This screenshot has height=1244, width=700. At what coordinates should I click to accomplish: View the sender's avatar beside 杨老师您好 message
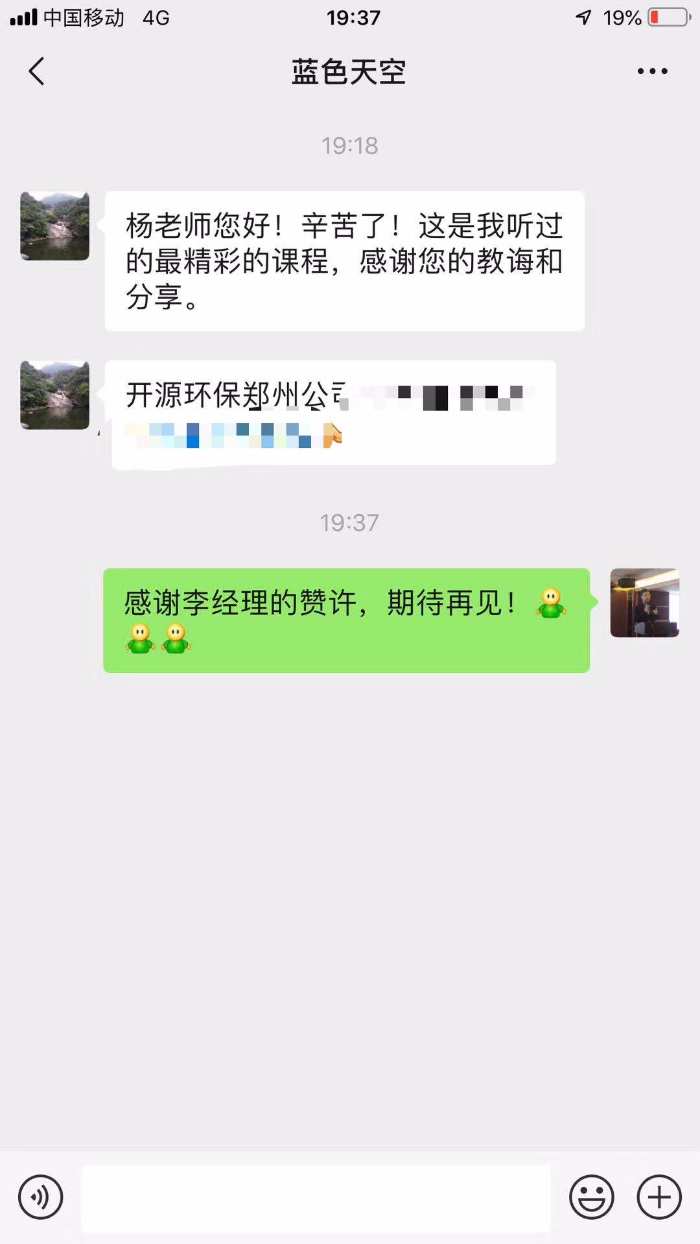55,226
